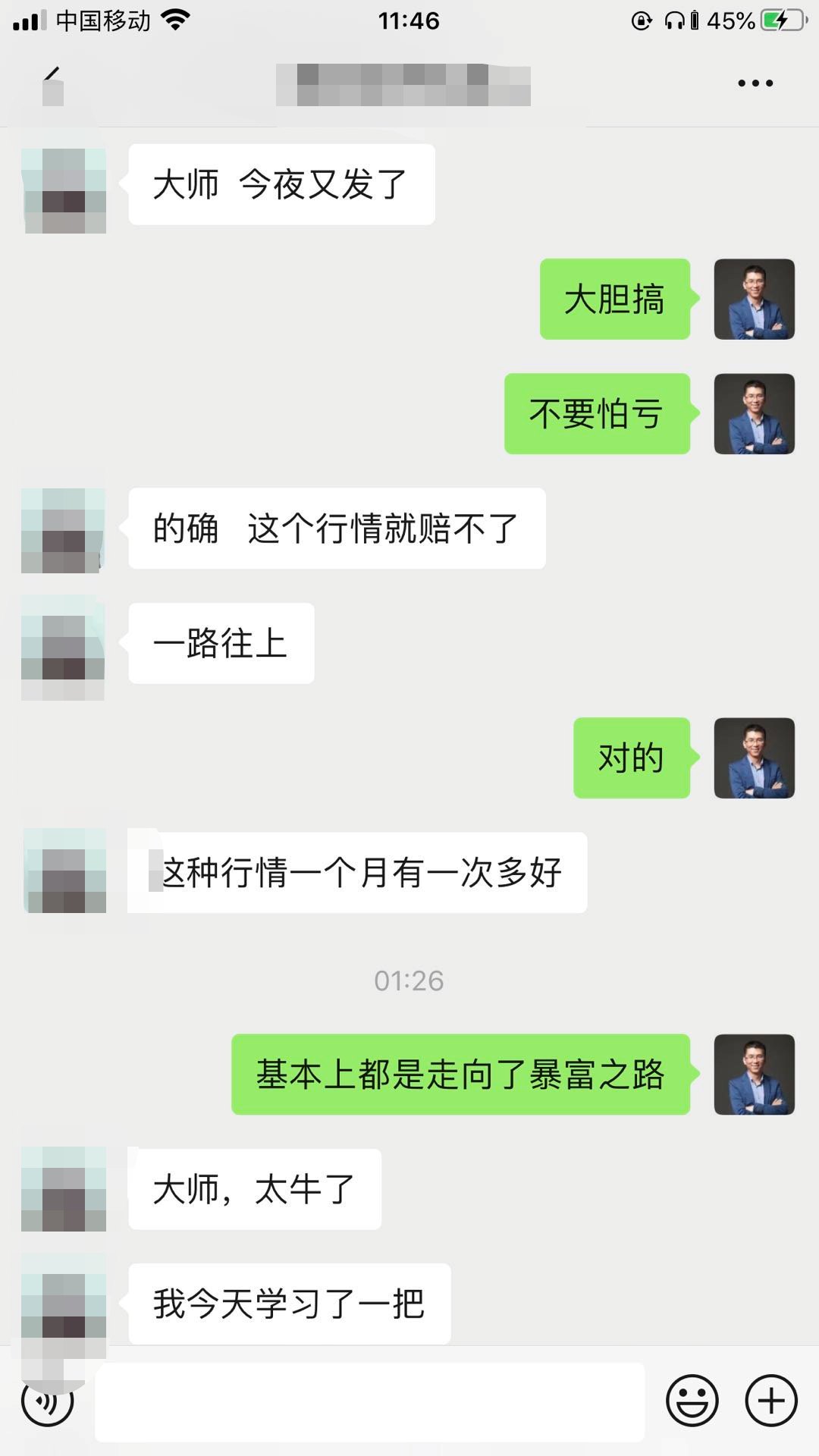Open the plus attachment menu icon
The height and width of the screenshot is (1456, 819).
tap(770, 1399)
